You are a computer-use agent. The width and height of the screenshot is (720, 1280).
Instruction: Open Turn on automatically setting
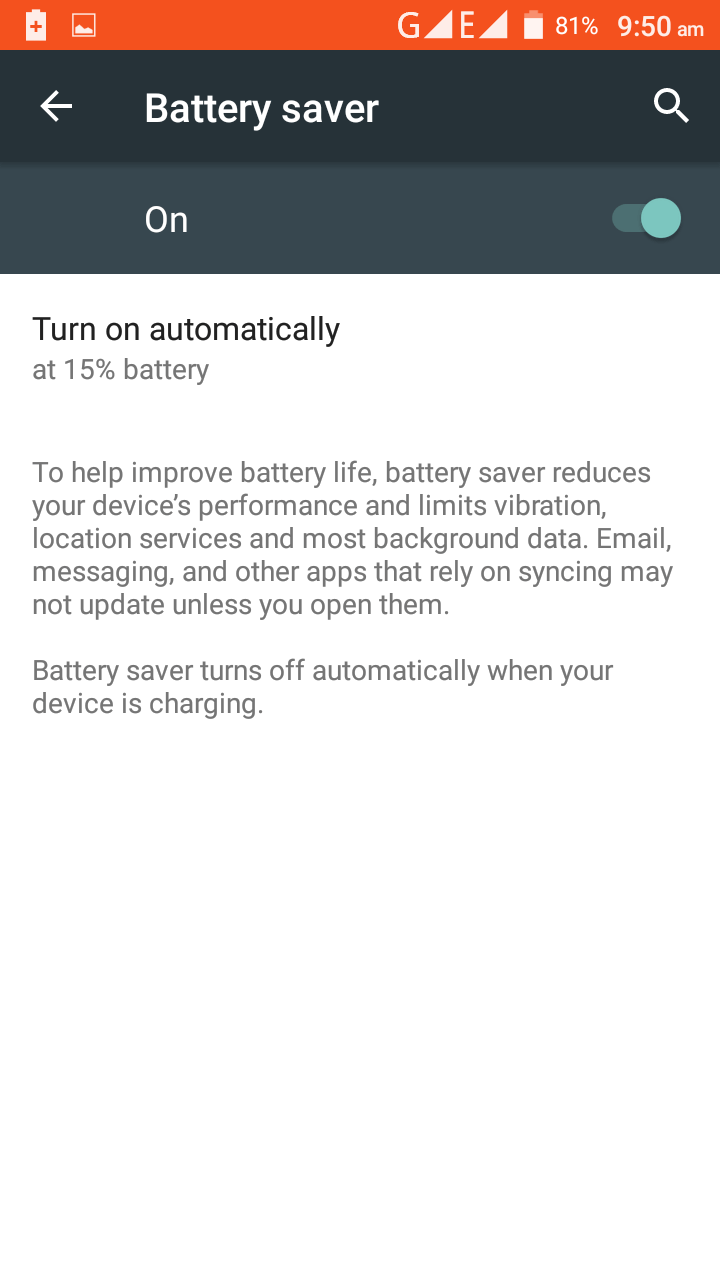[360, 348]
